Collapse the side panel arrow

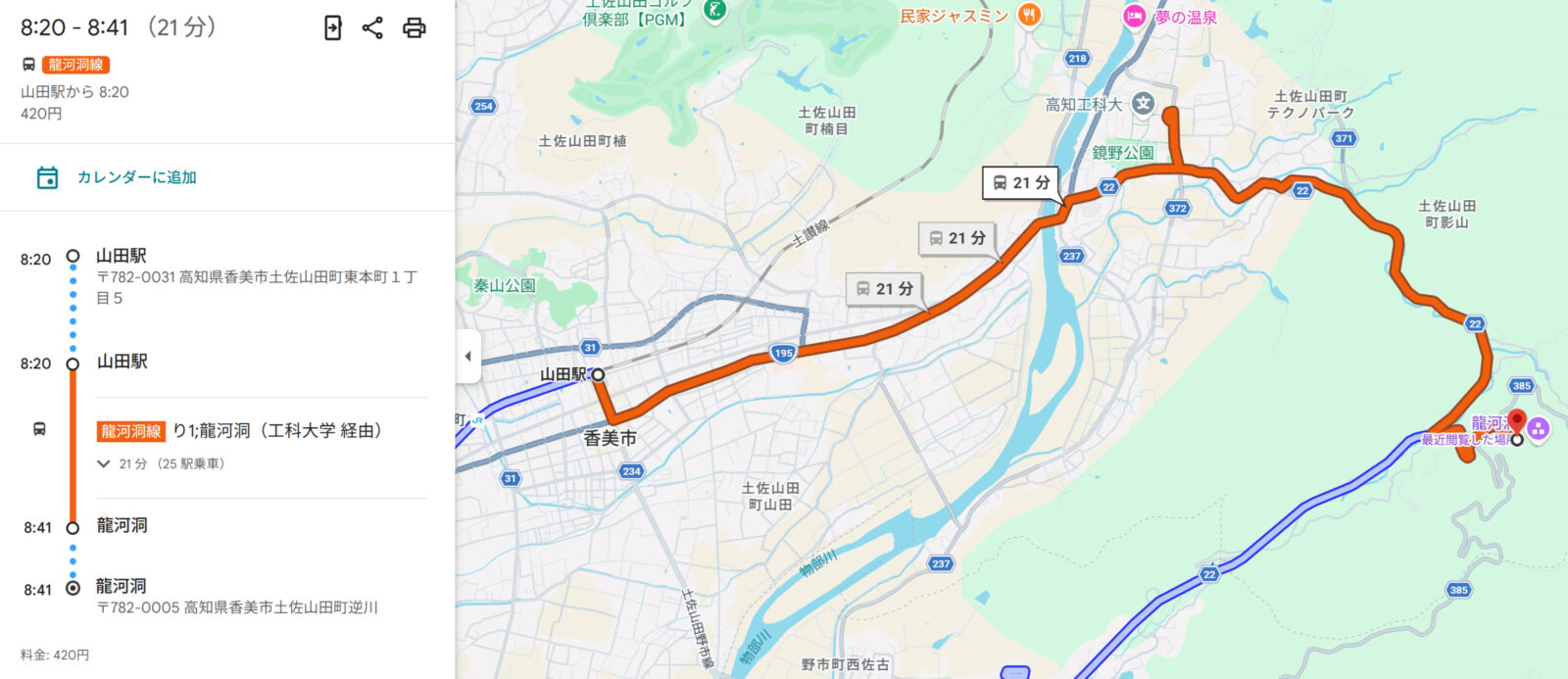click(x=467, y=356)
